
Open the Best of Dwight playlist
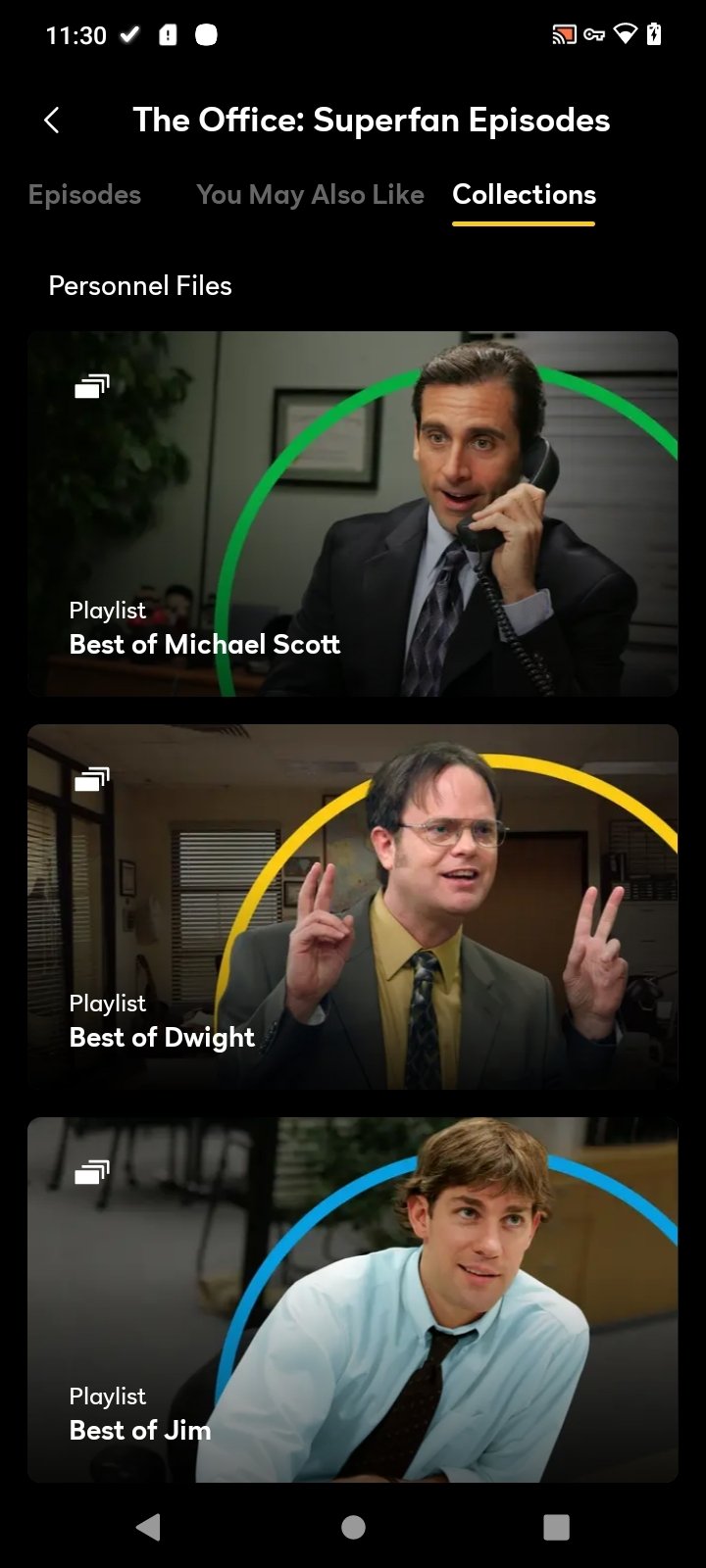353,906
